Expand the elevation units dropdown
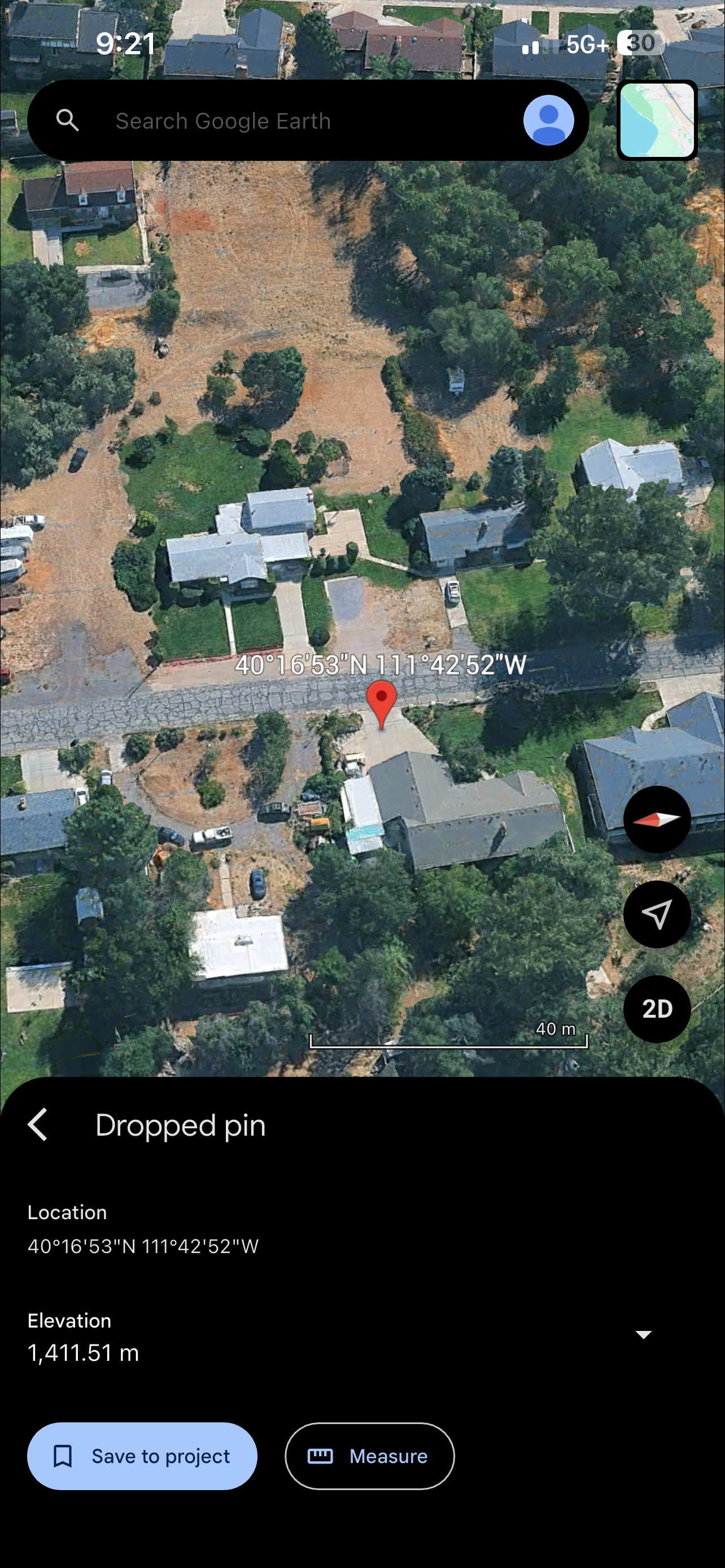 click(644, 1335)
